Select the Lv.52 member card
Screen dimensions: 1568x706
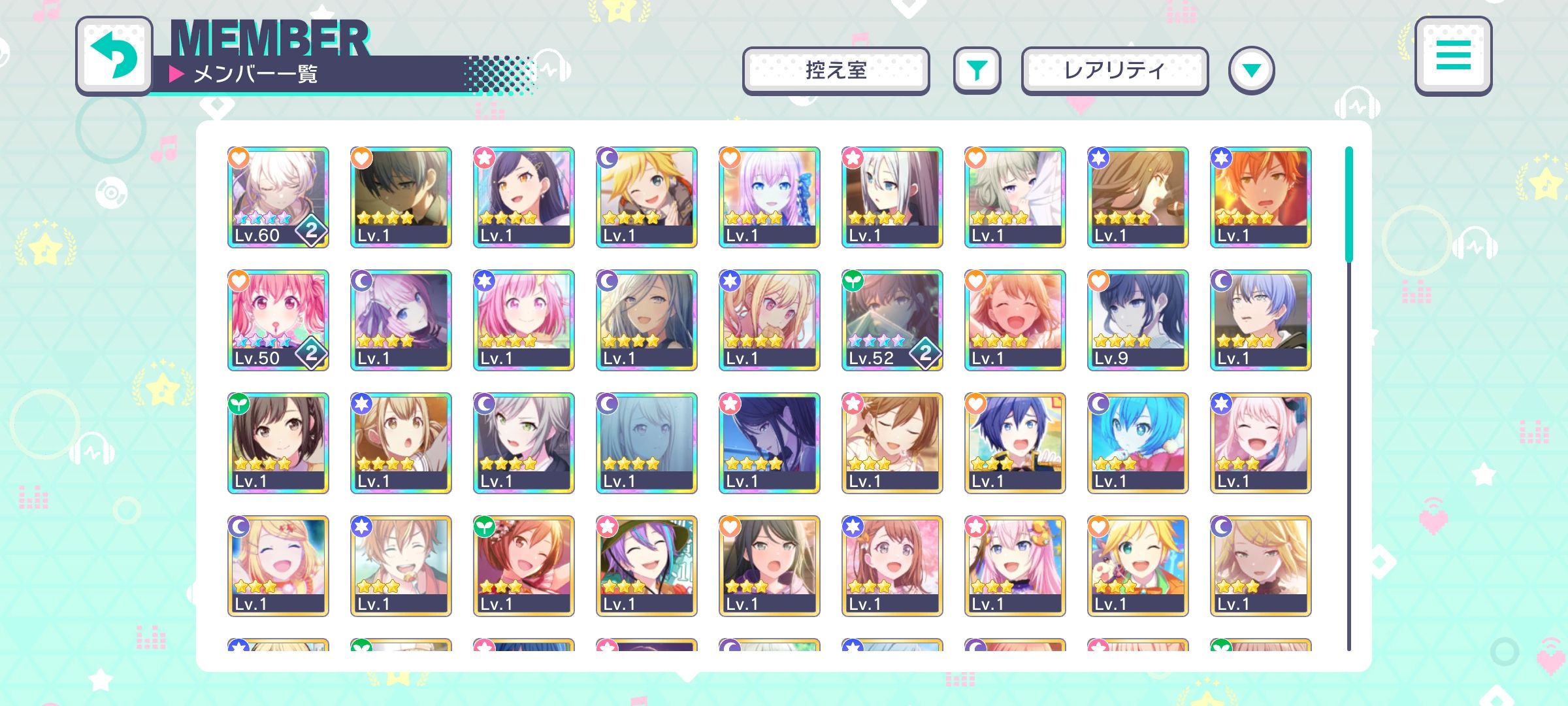point(892,320)
